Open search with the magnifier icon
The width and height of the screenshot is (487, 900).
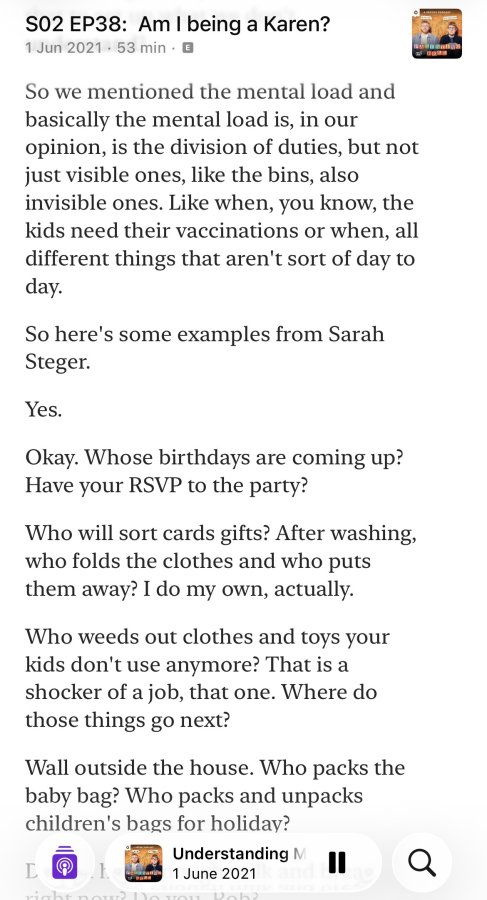422,863
